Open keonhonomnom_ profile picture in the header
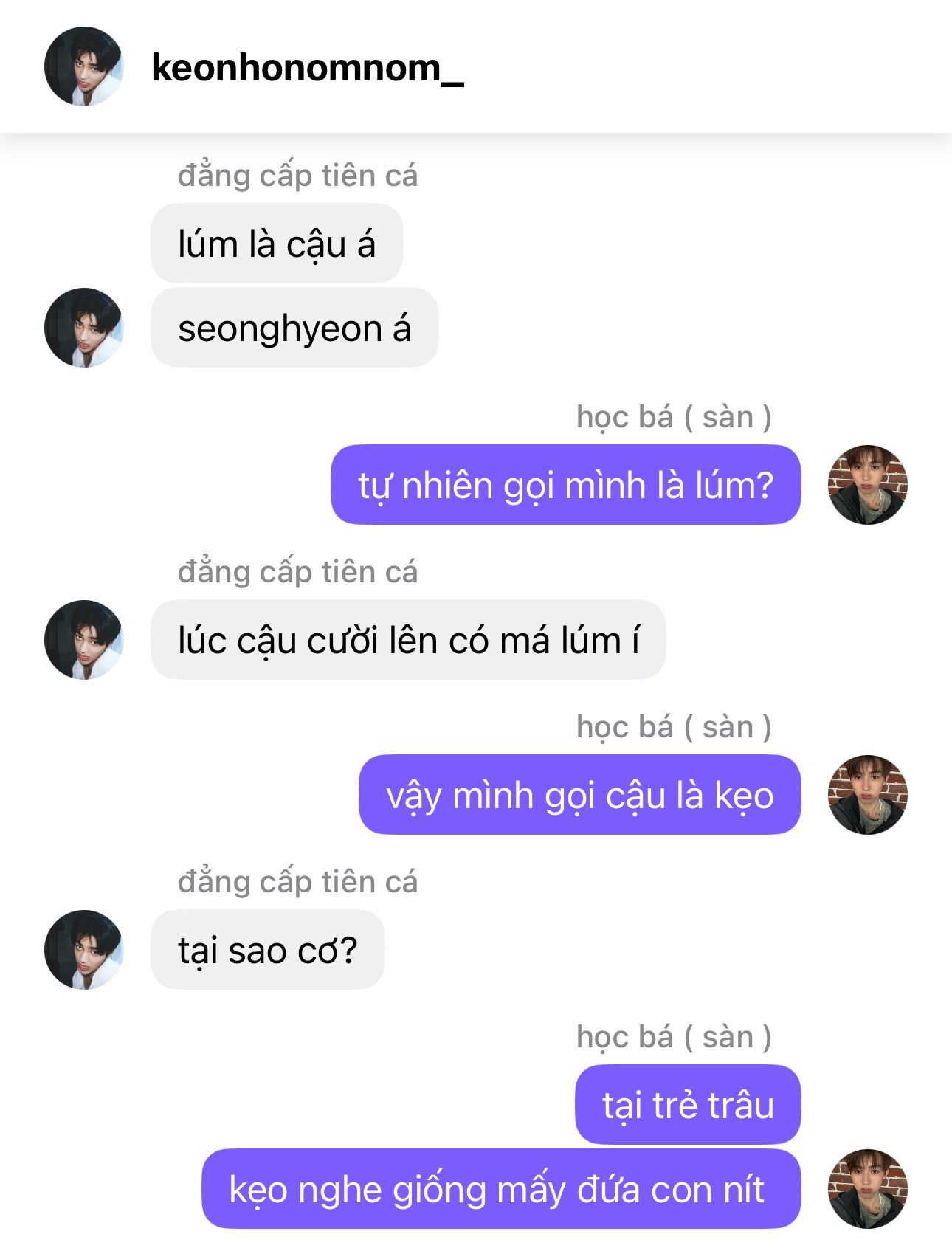952x1251 pixels. pyautogui.click(x=83, y=66)
